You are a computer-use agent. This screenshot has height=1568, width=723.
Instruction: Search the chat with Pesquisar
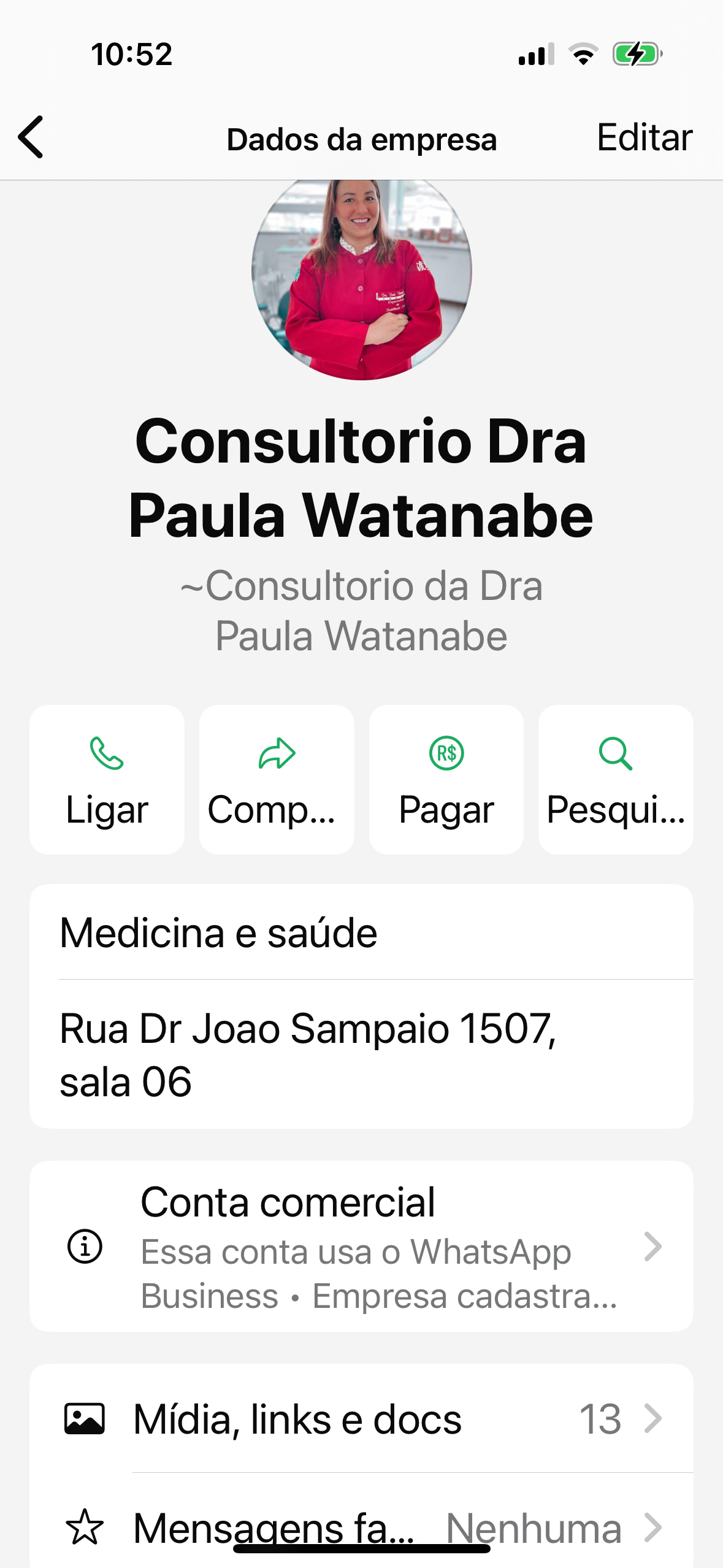point(616,779)
